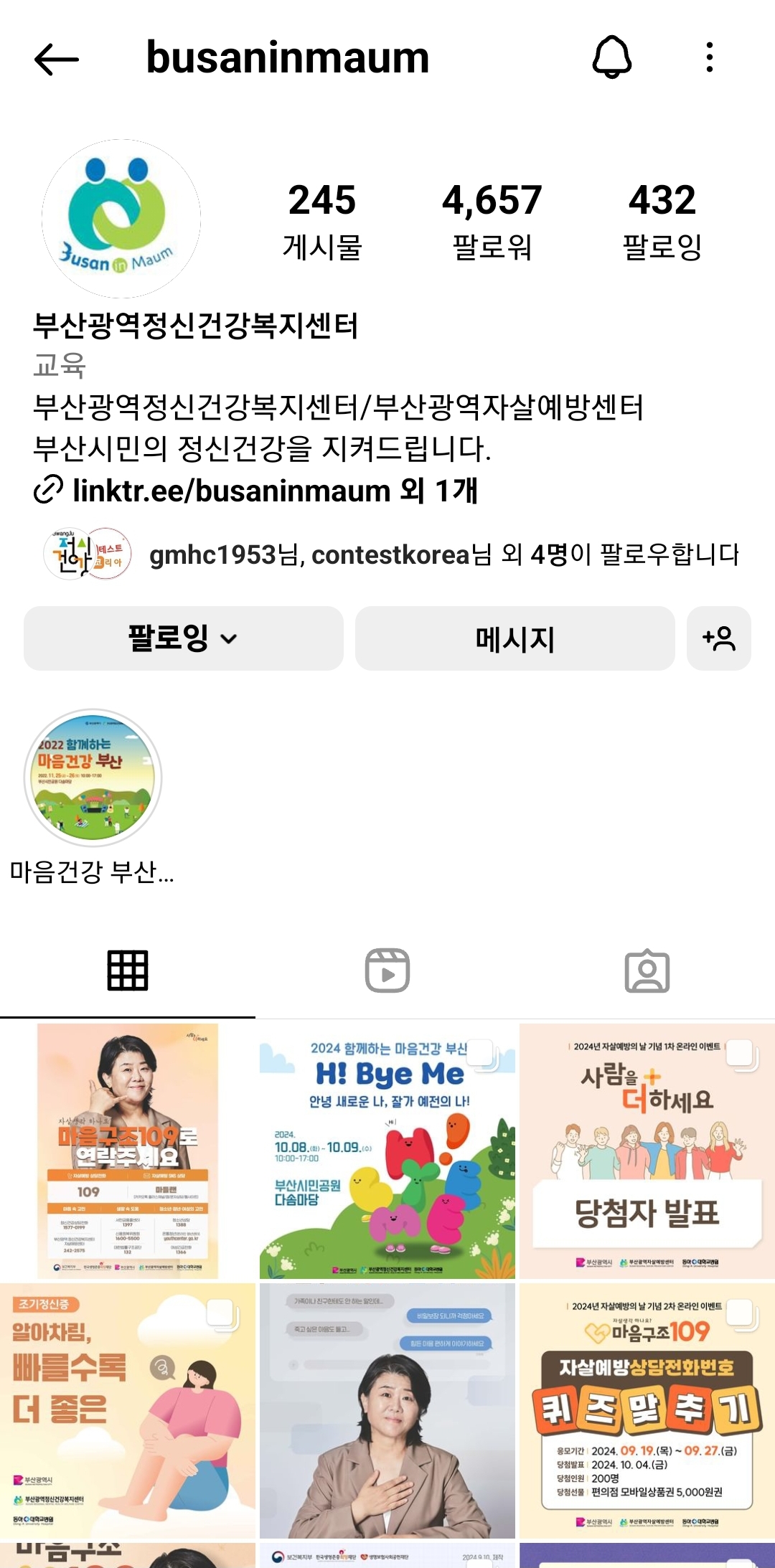
Task: View the busaninmaum profile picture
Action: click(x=121, y=219)
